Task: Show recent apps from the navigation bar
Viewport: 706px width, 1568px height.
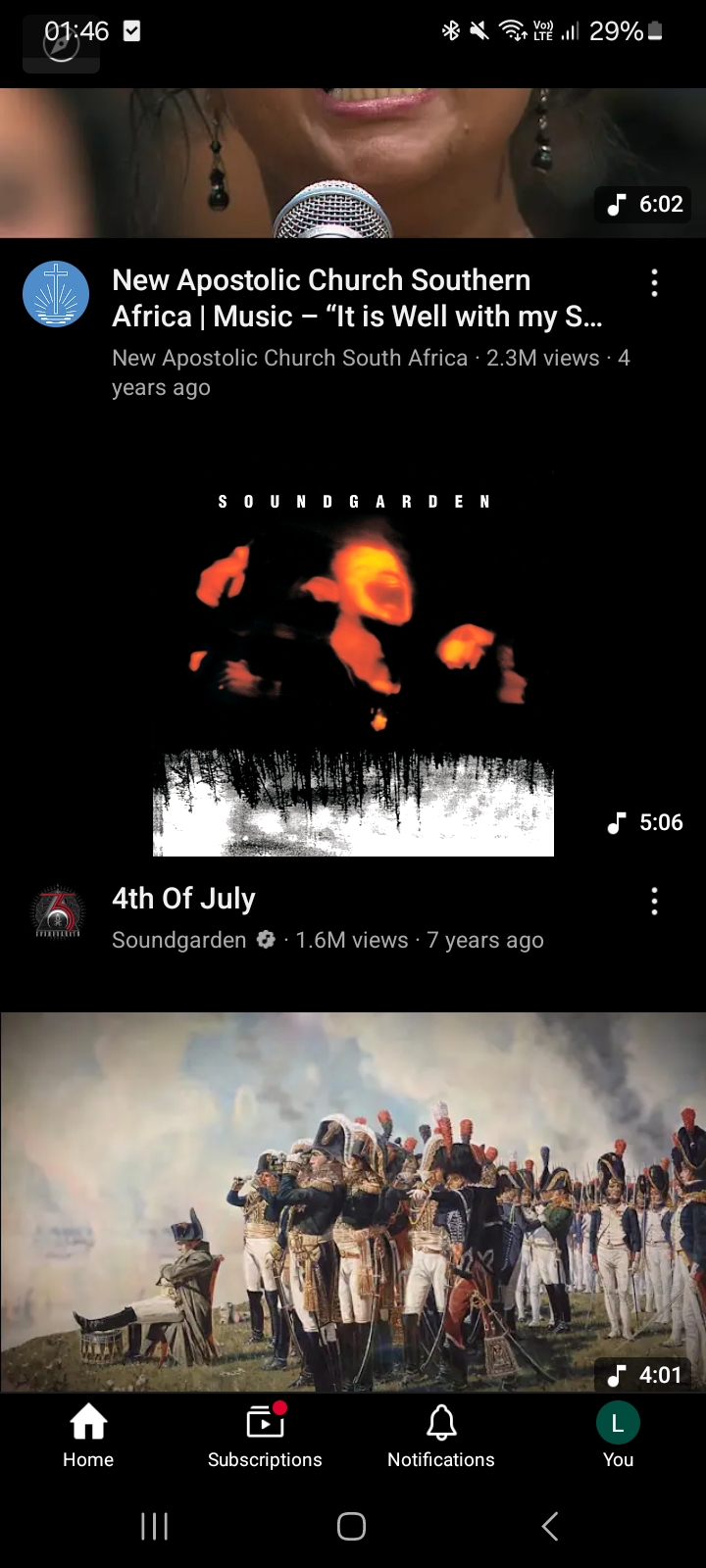Action: pos(154,1526)
